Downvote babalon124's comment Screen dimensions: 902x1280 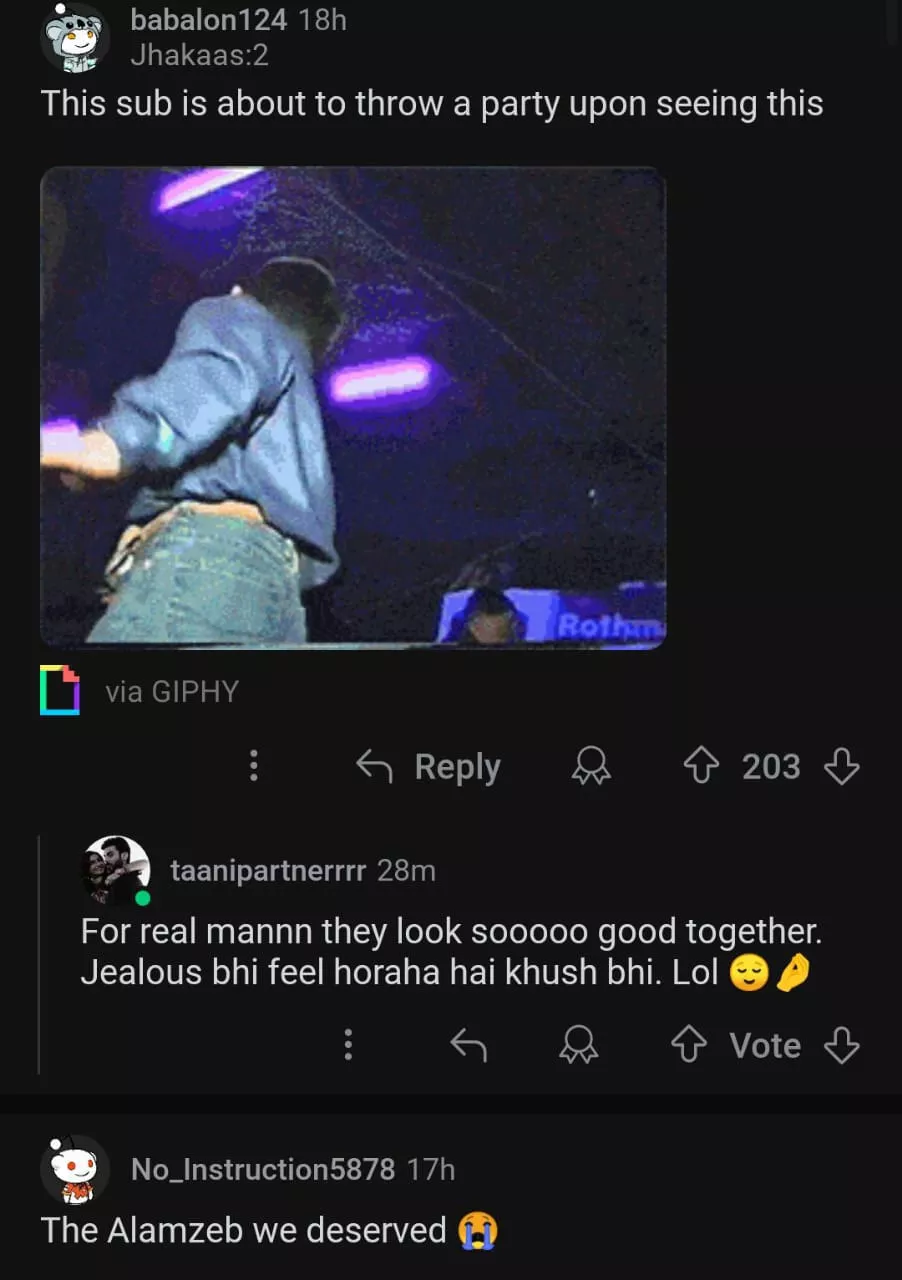coord(841,767)
